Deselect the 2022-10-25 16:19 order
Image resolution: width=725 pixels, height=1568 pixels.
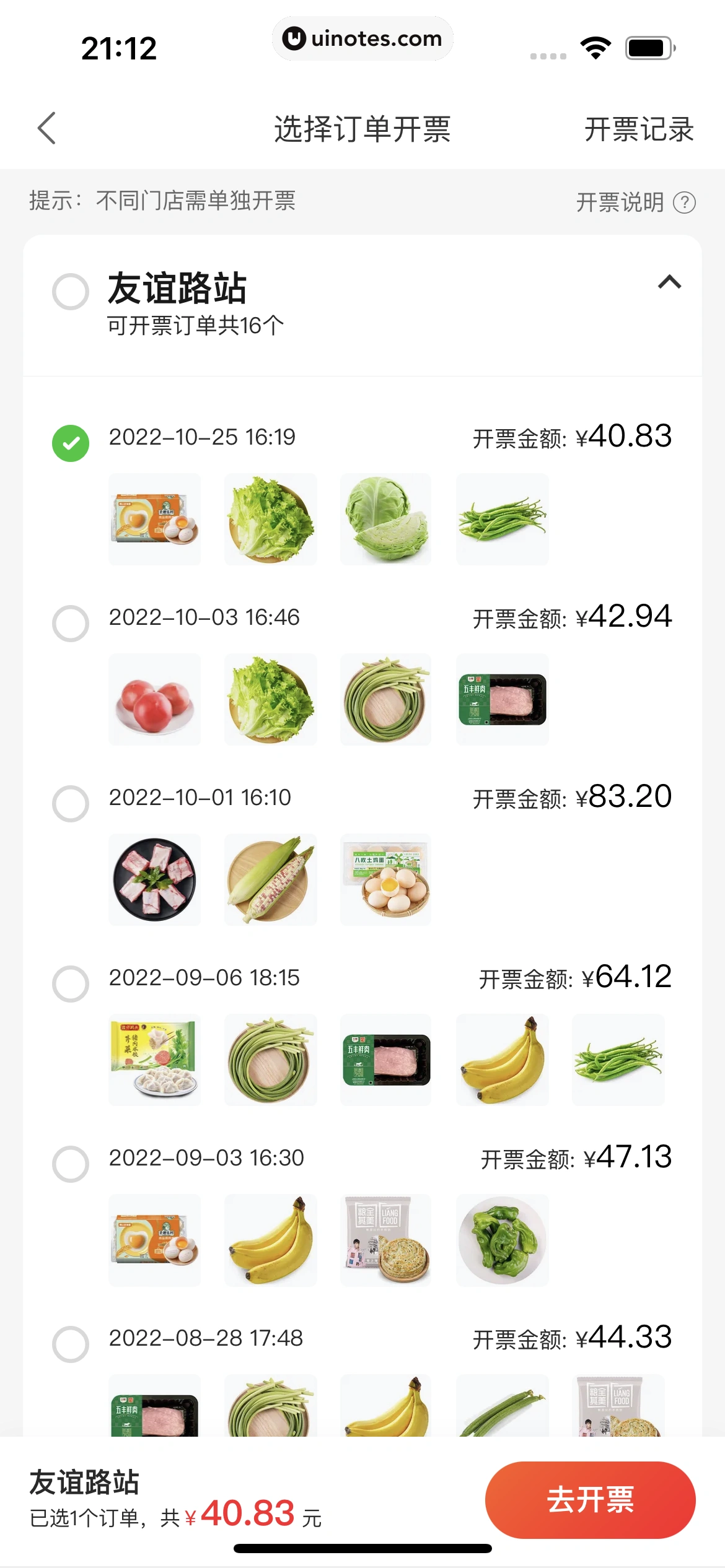[x=71, y=443]
